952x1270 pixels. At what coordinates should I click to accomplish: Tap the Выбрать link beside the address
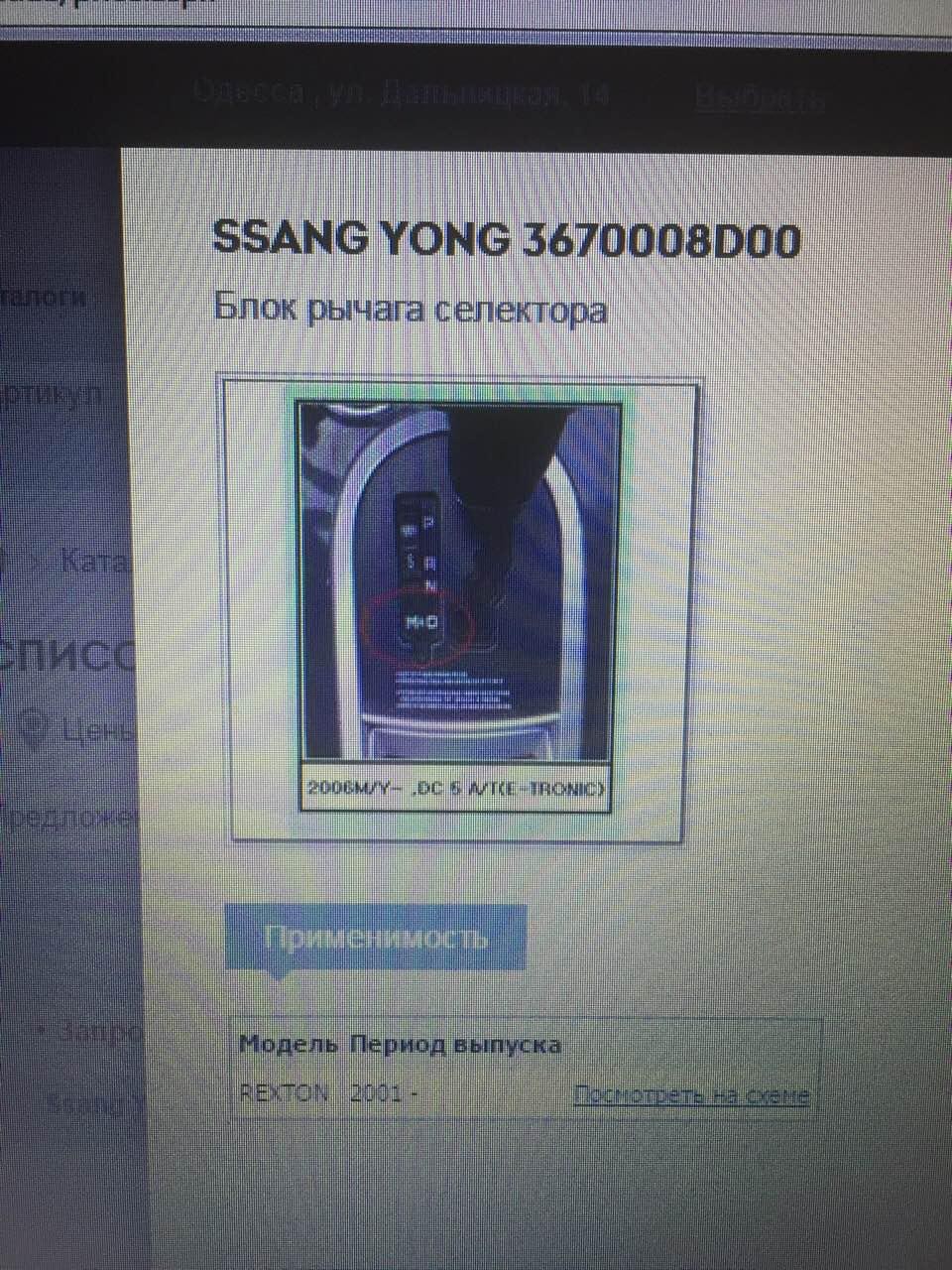(x=759, y=96)
